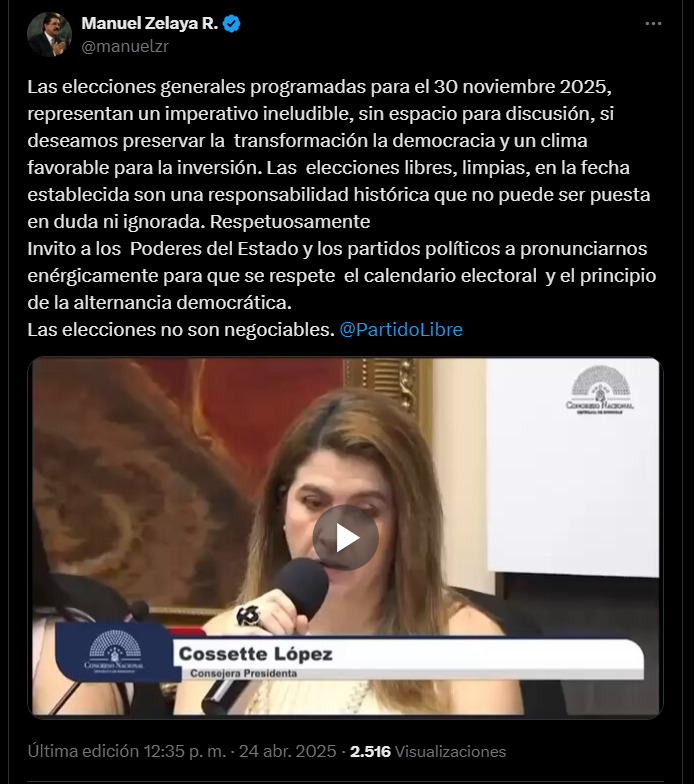Play the Cossette López video
This screenshot has height=784, width=694.
(345, 537)
